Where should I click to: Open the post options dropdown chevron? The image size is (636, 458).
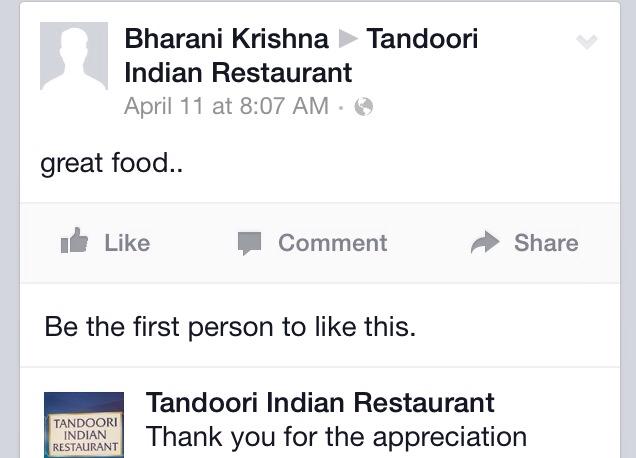point(587,41)
